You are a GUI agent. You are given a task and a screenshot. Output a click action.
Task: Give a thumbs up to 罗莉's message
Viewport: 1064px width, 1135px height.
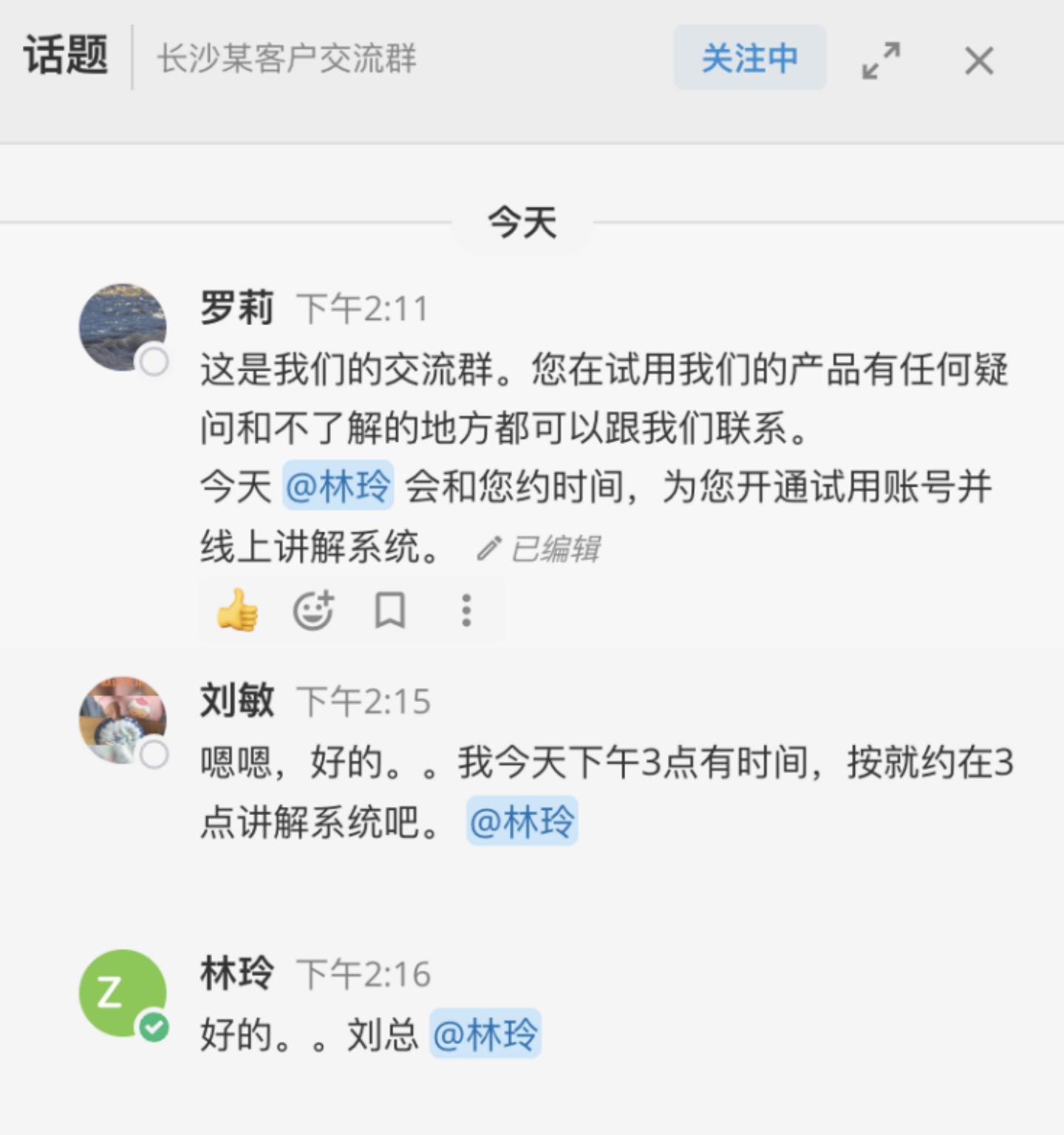click(x=237, y=610)
